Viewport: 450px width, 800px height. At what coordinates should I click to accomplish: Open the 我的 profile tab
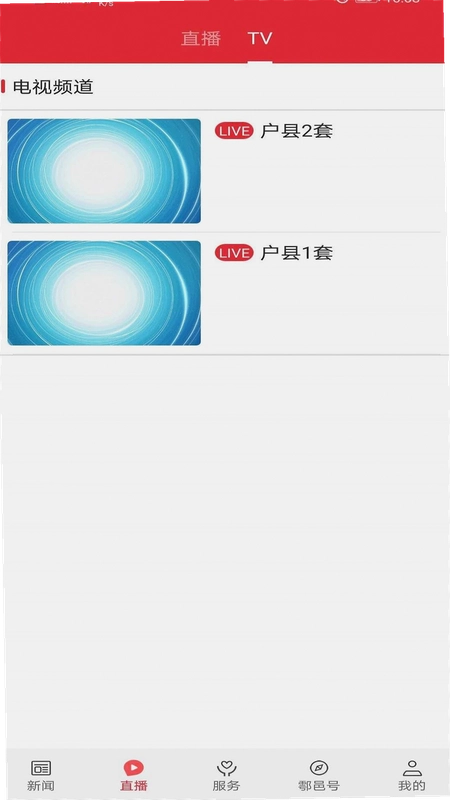tap(412, 775)
